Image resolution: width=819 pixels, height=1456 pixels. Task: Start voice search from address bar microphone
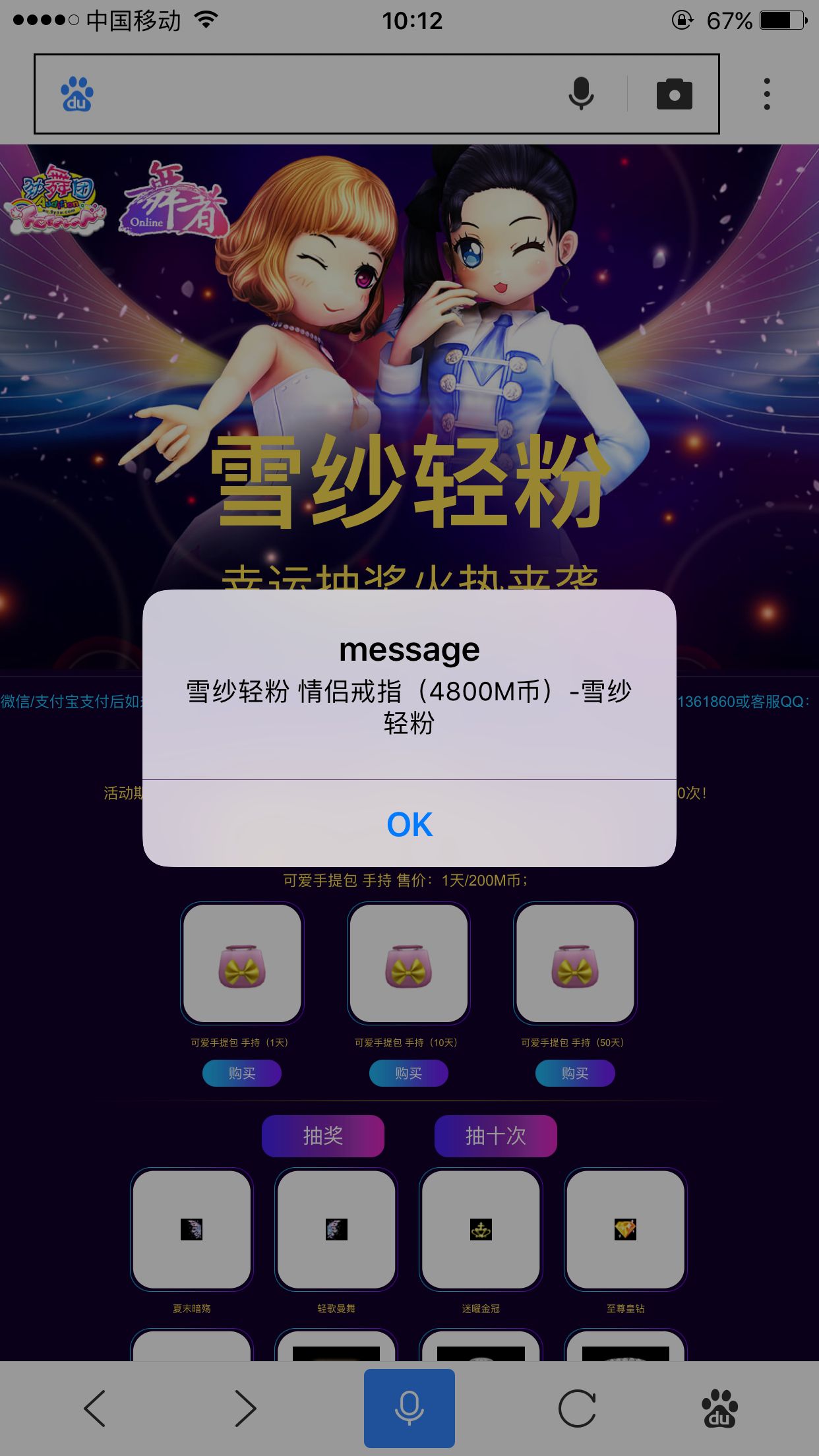581,94
